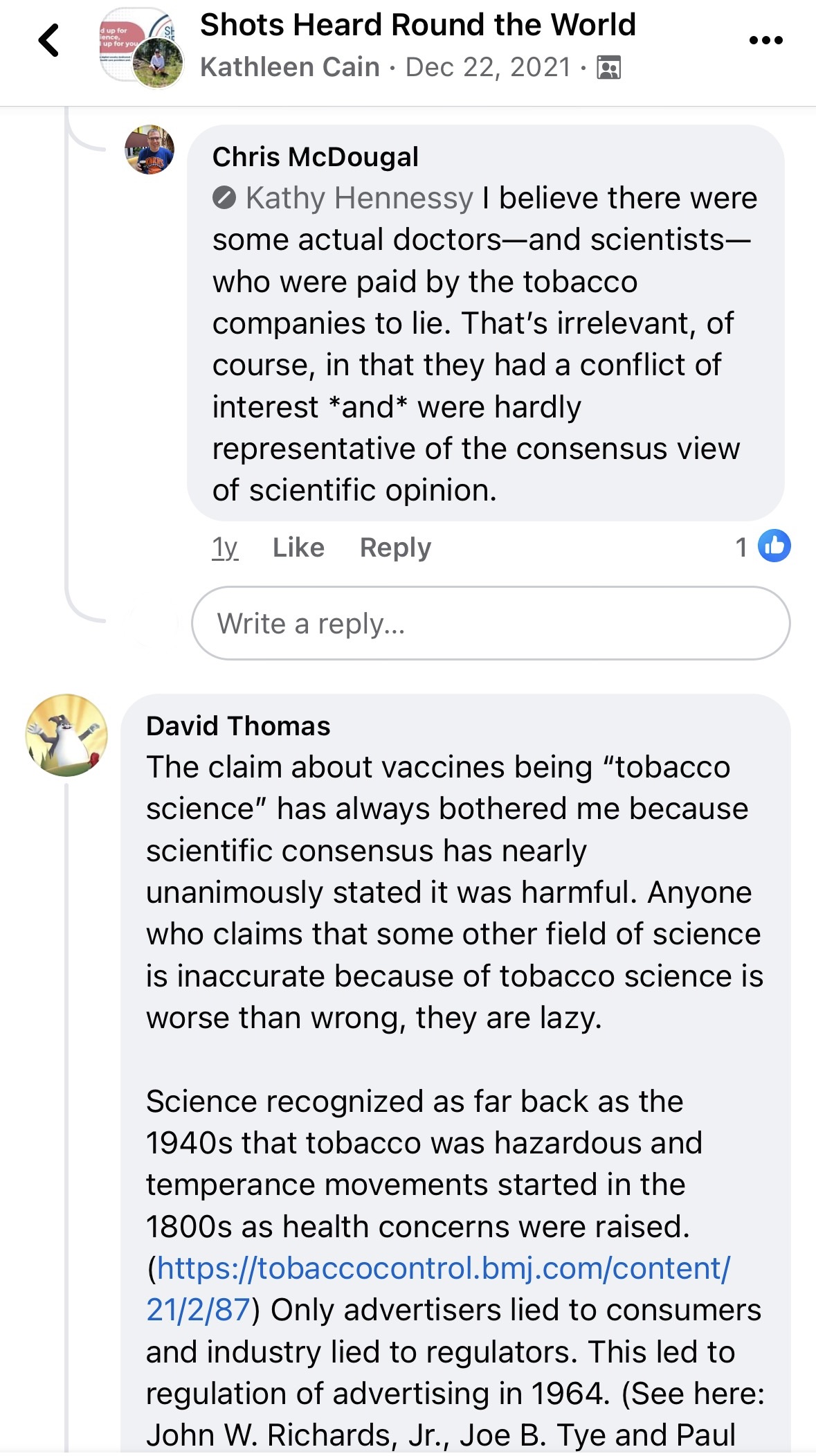Open David Thomas's profile avatar

point(66,735)
